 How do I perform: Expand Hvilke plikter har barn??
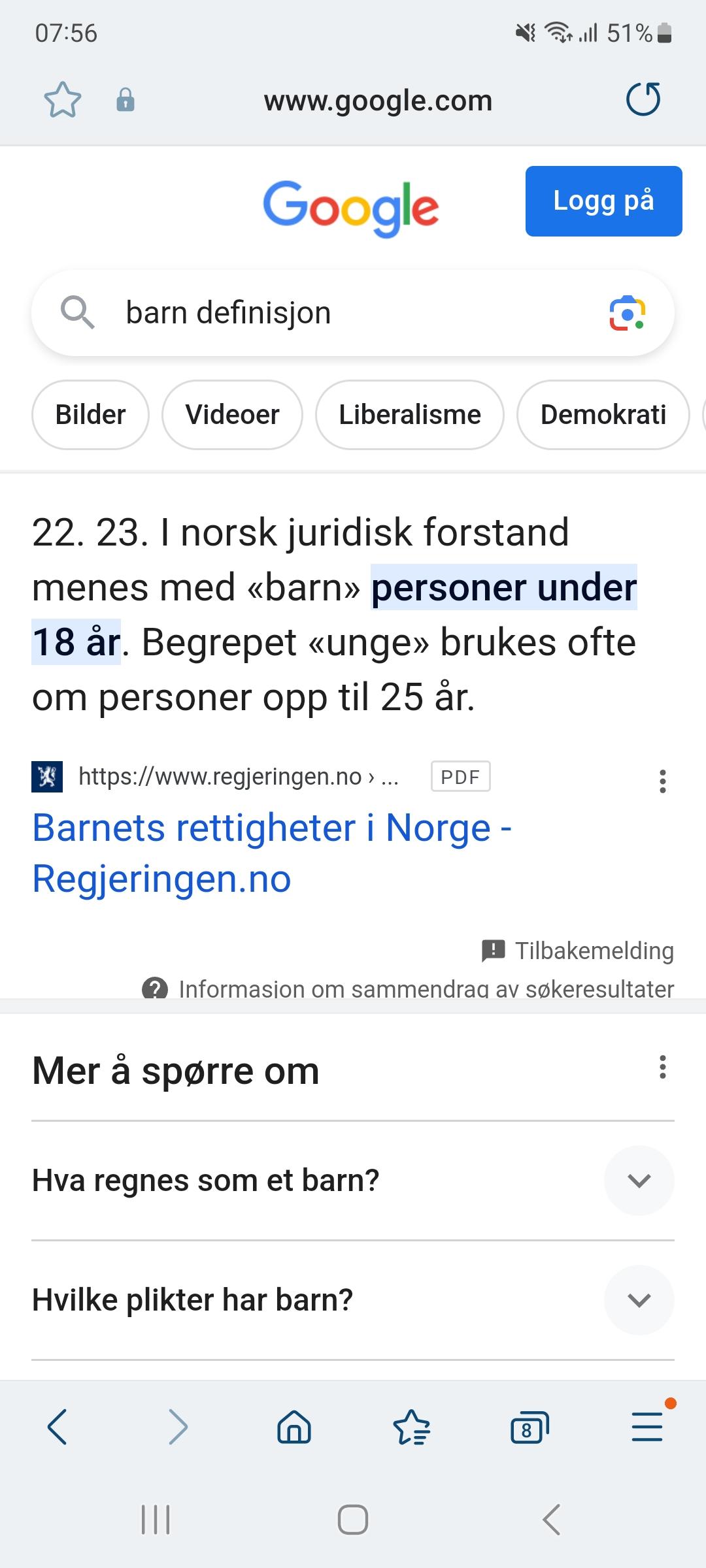[x=353, y=1300]
